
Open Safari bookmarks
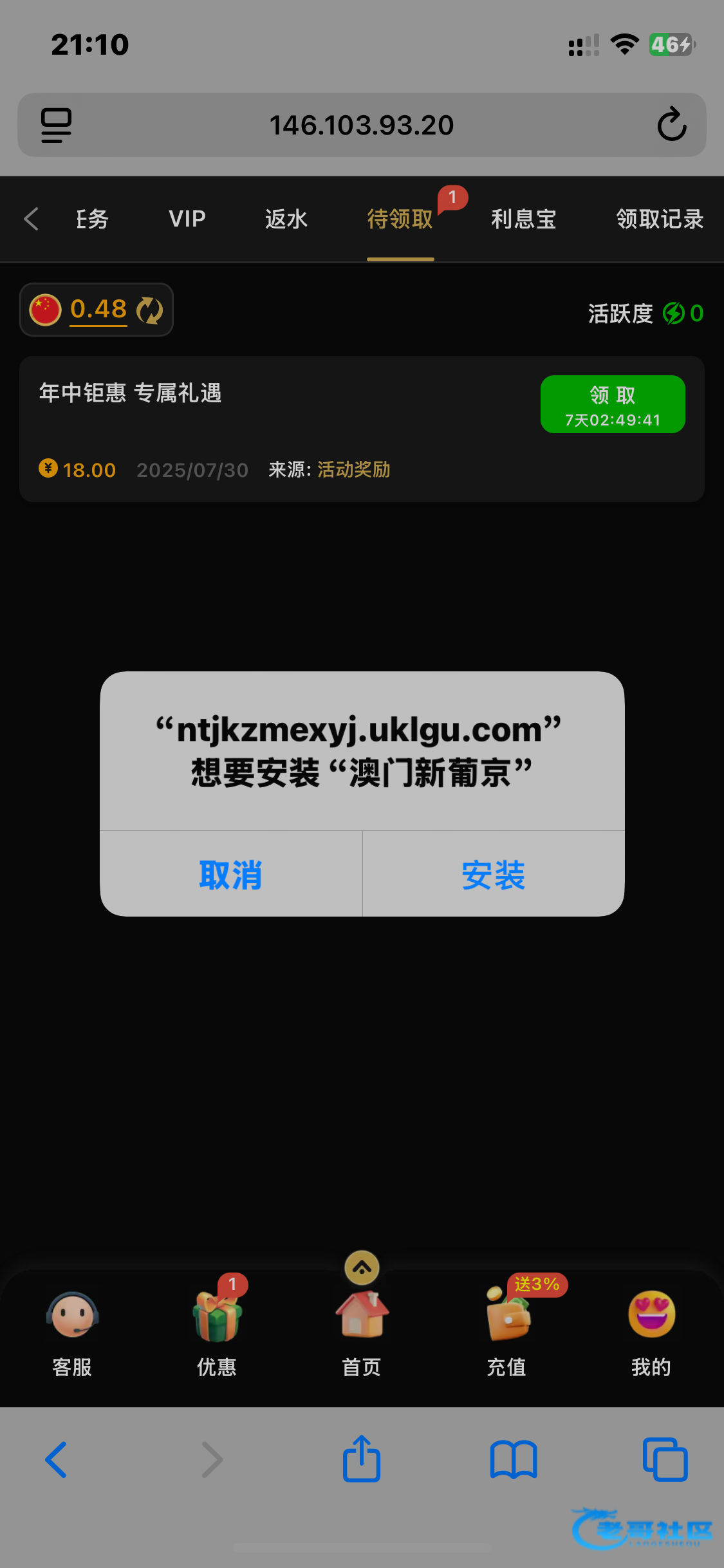tap(514, 1460)
